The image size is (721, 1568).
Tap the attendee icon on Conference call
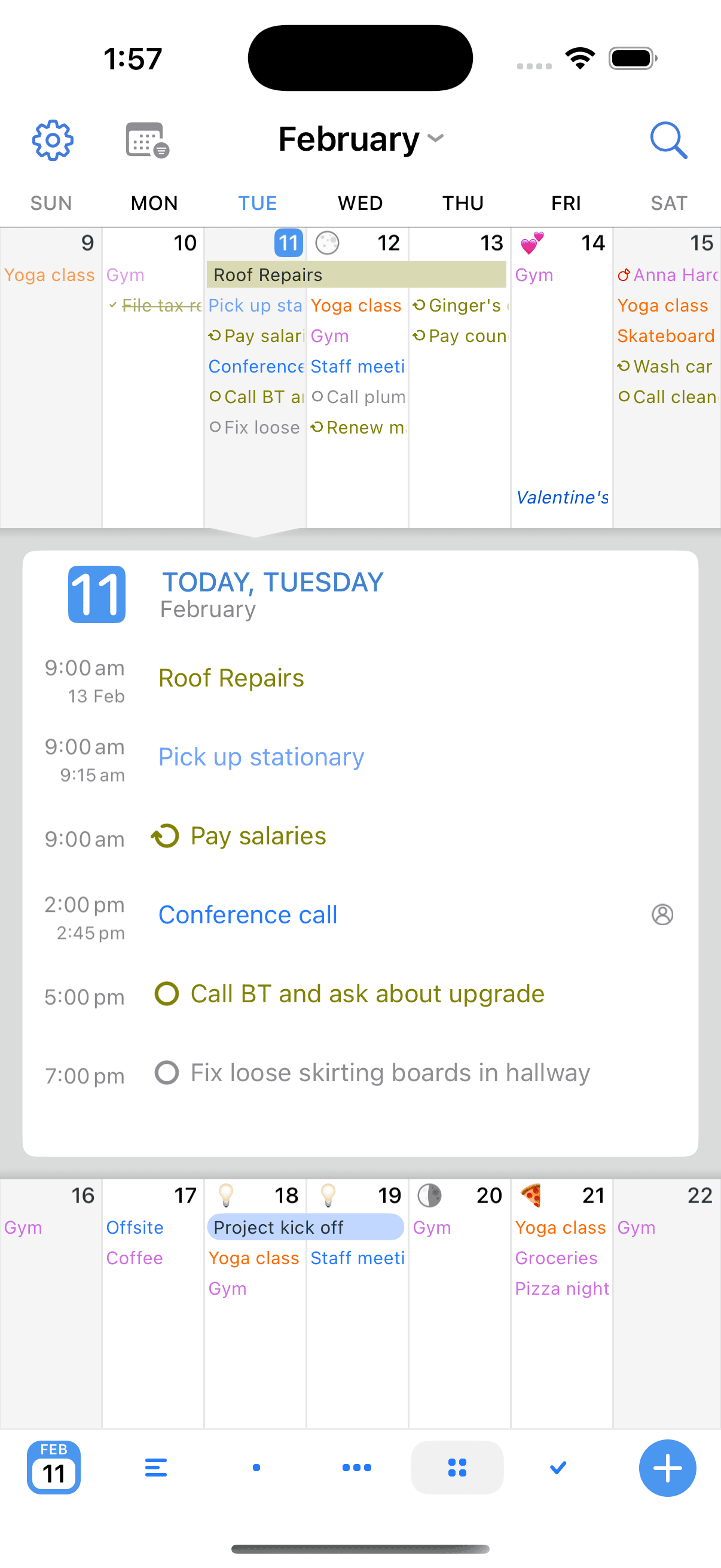[x=662, y=915]
